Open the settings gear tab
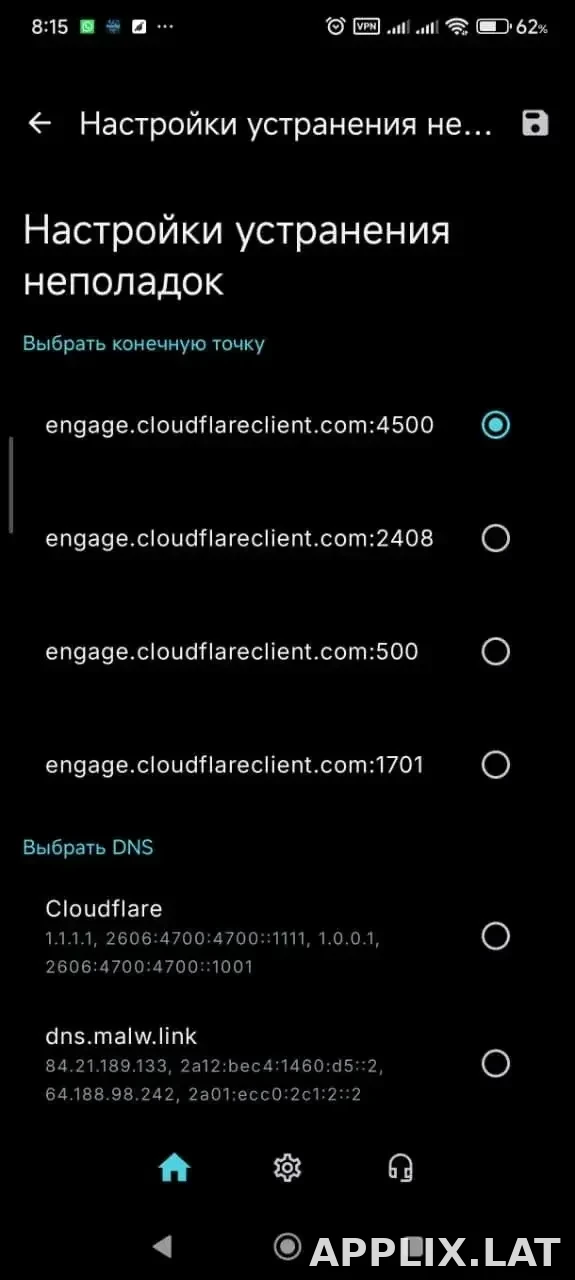The height and width of the screenshot is (1280, 575). coord(288,1167)
